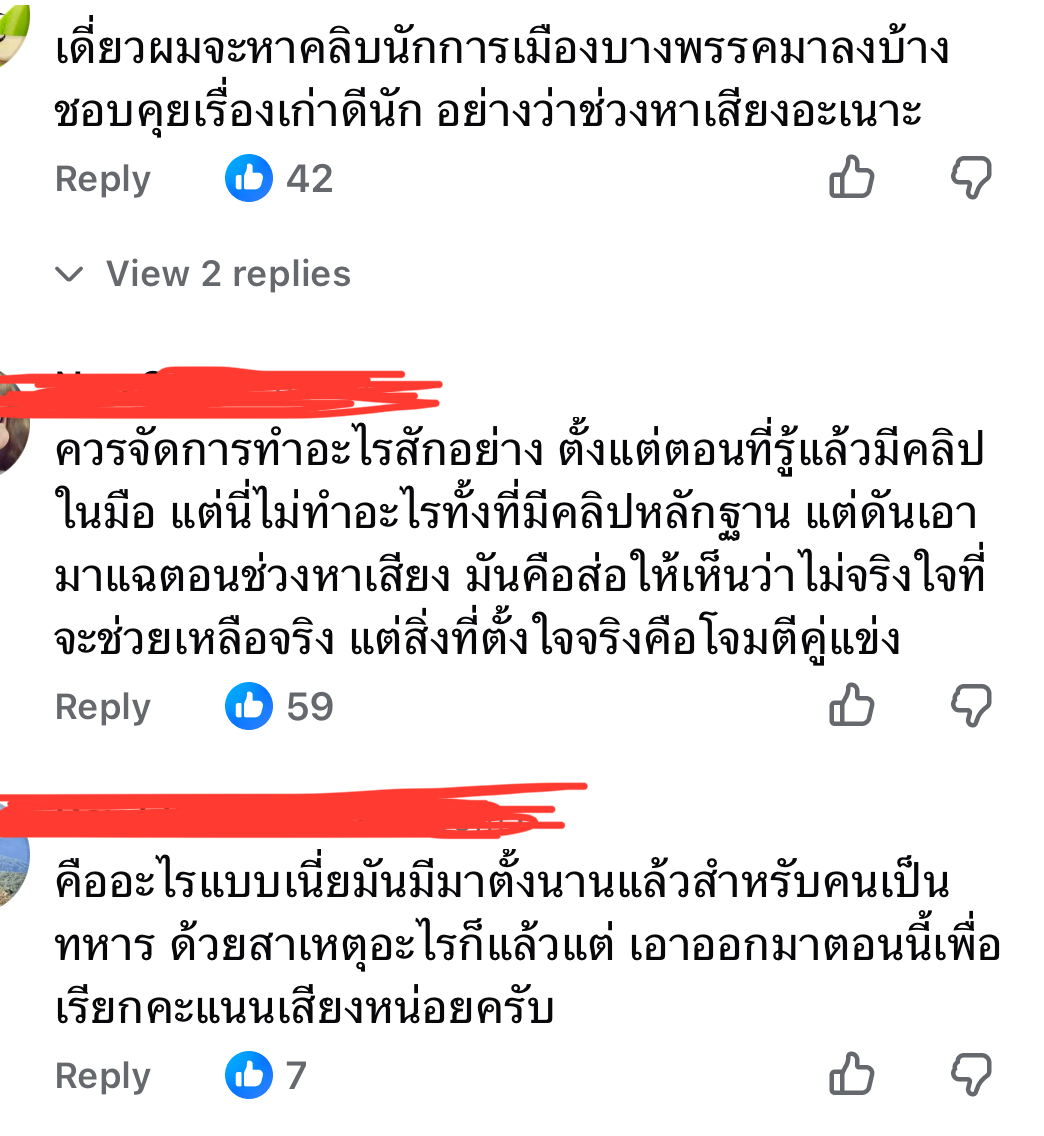
Task: Reply to the comment with 42 likes
Action: click(x=103, y=179)
